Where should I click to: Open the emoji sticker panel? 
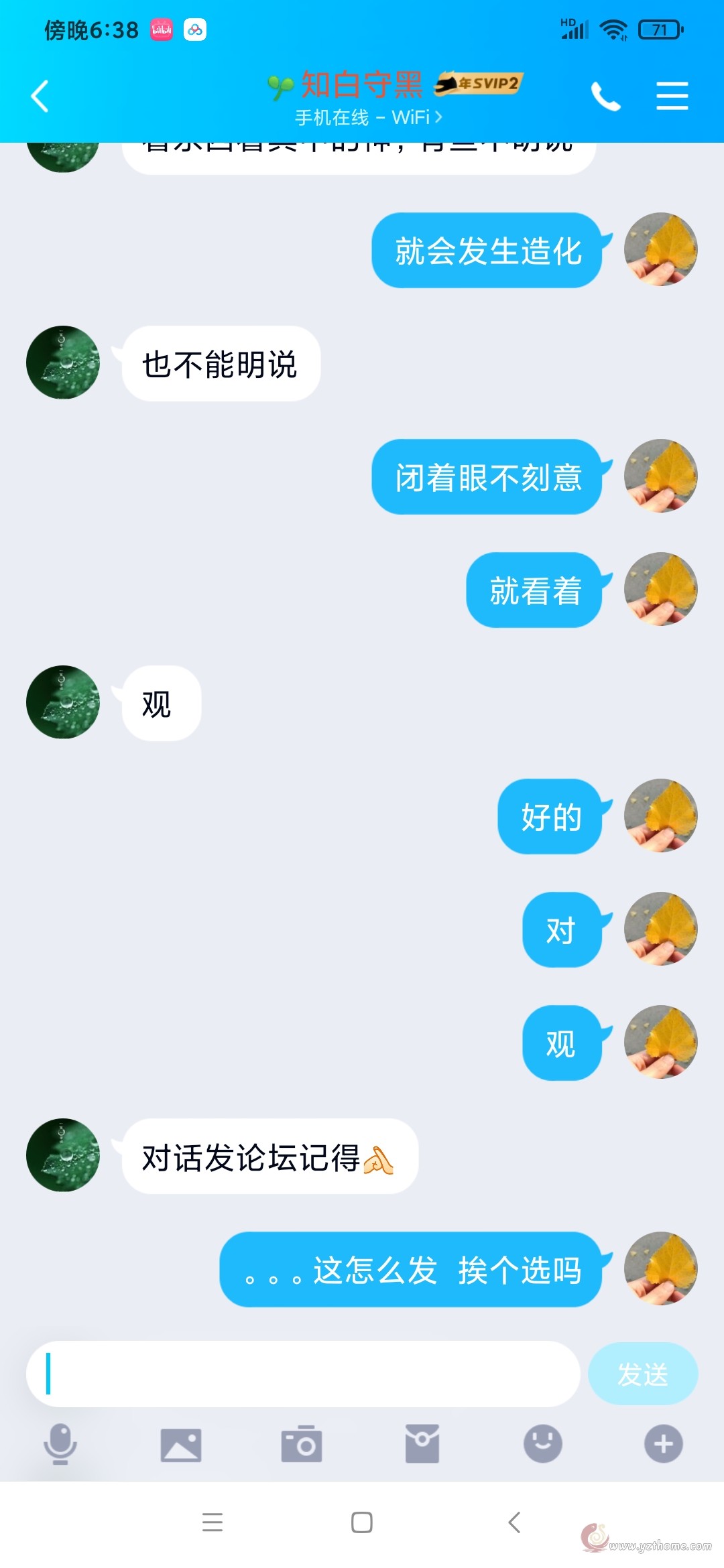pyautogui.click(x=543, y=1444)
